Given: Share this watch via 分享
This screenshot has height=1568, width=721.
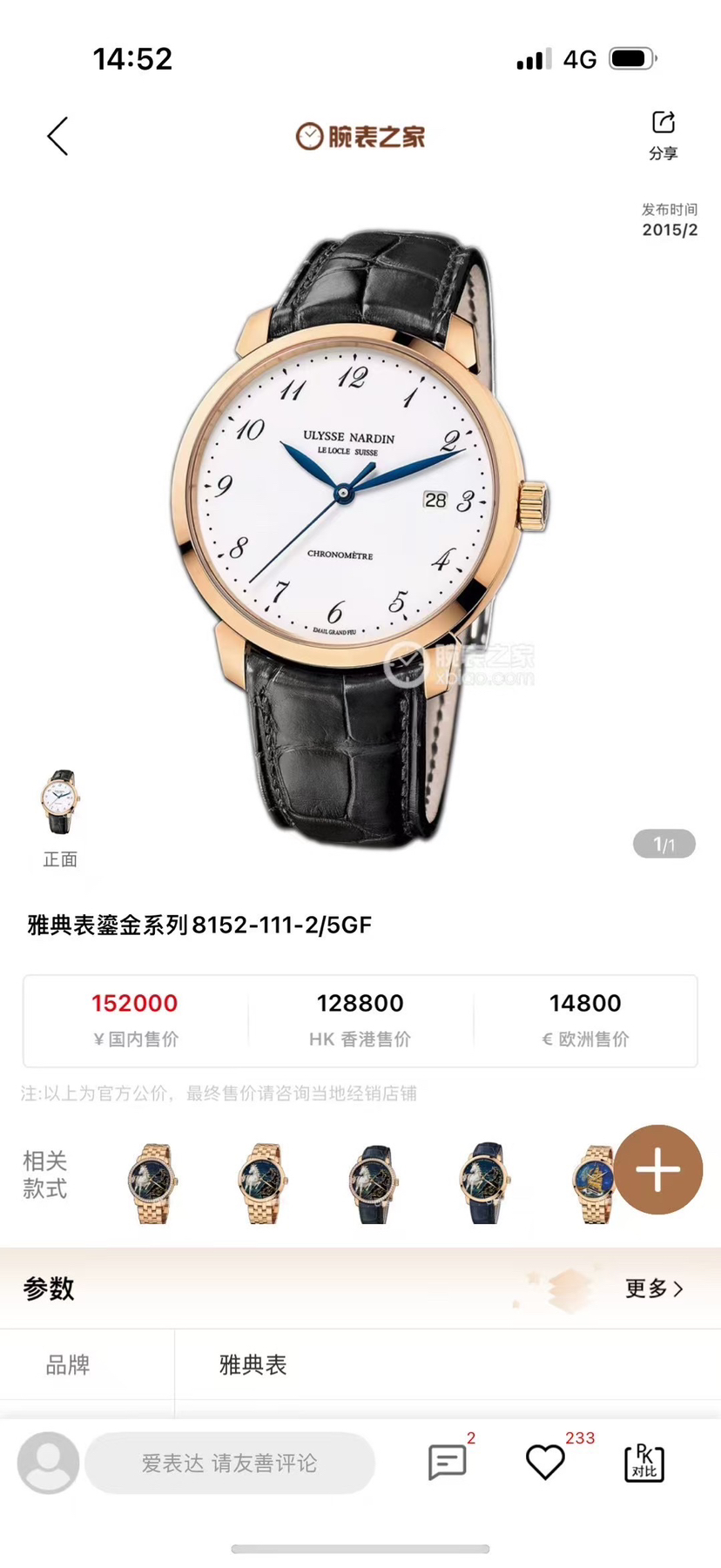Looking at the screenshot, I should click(663, 134).
